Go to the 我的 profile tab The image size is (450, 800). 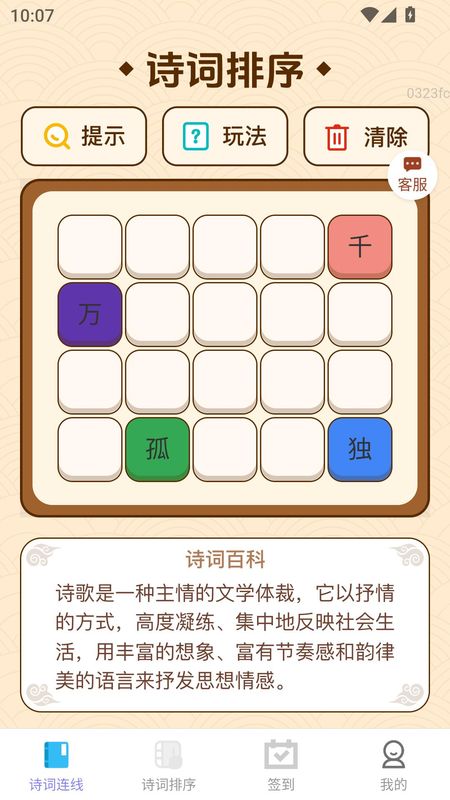tap(393, 765)
